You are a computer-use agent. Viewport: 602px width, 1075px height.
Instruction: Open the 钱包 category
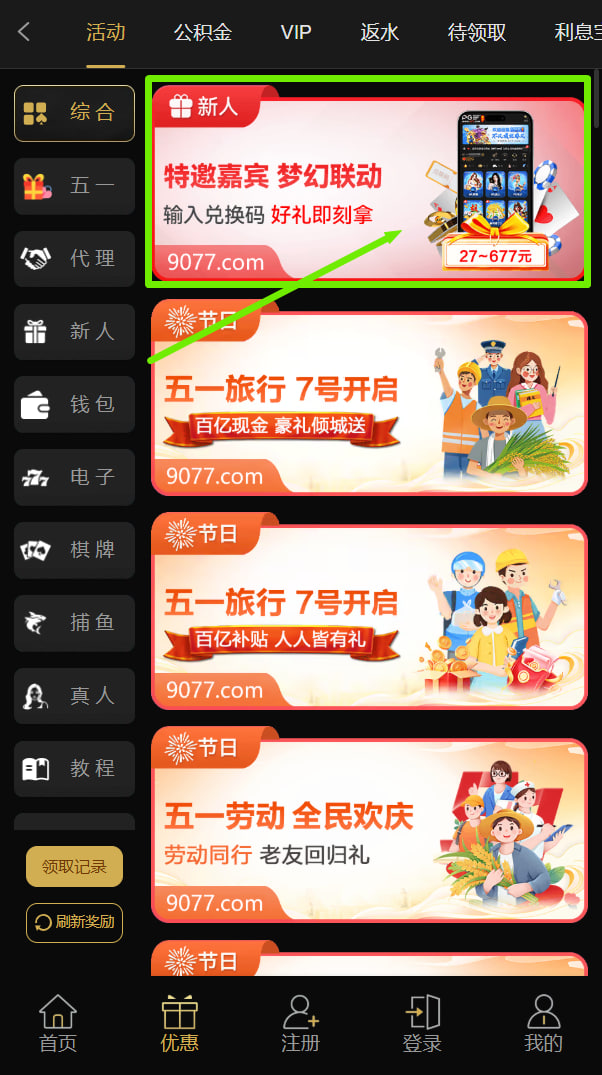(x=74, y=404)
